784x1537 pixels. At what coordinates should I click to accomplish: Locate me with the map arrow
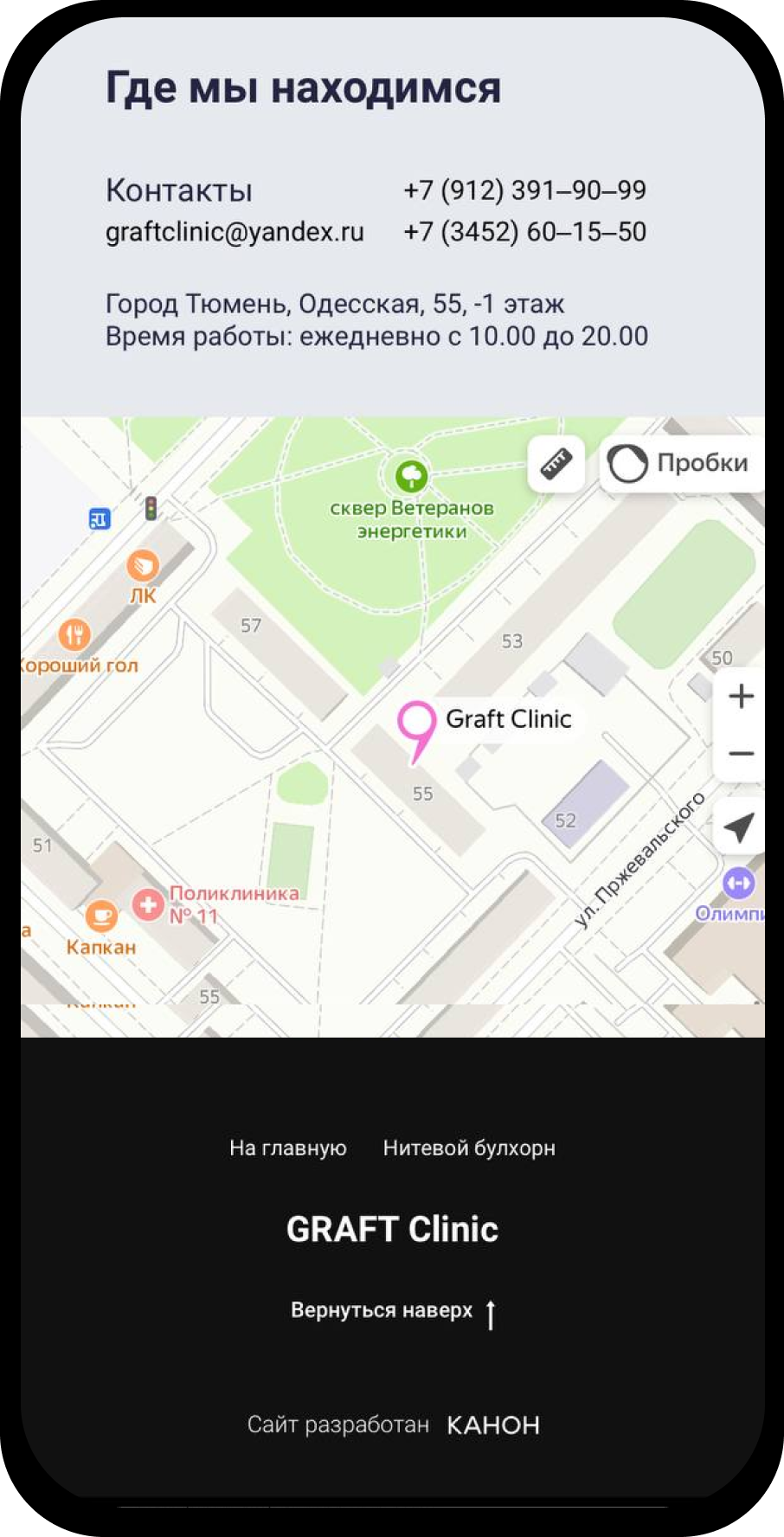point(738,826)
